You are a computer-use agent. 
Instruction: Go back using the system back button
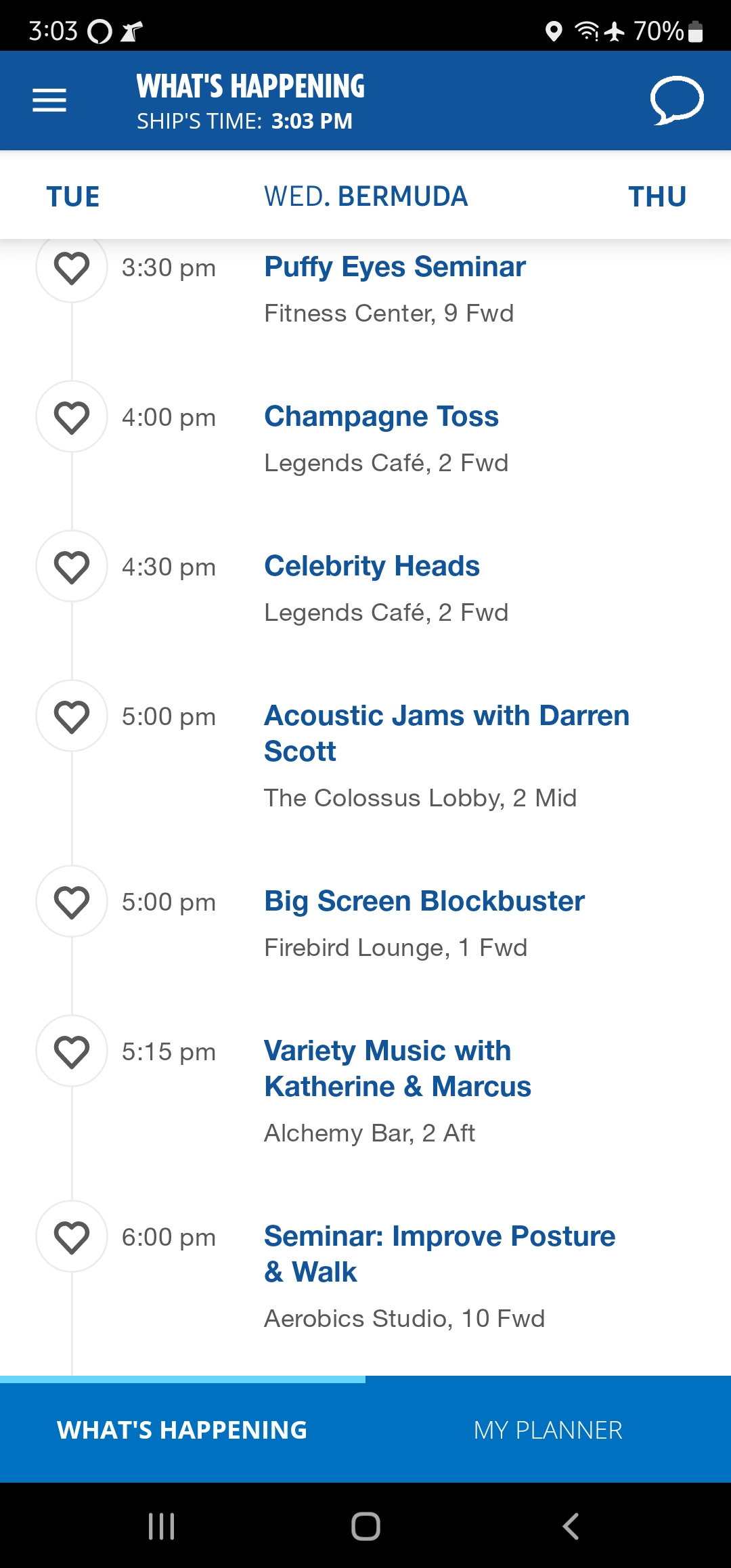pos(571,1526)
